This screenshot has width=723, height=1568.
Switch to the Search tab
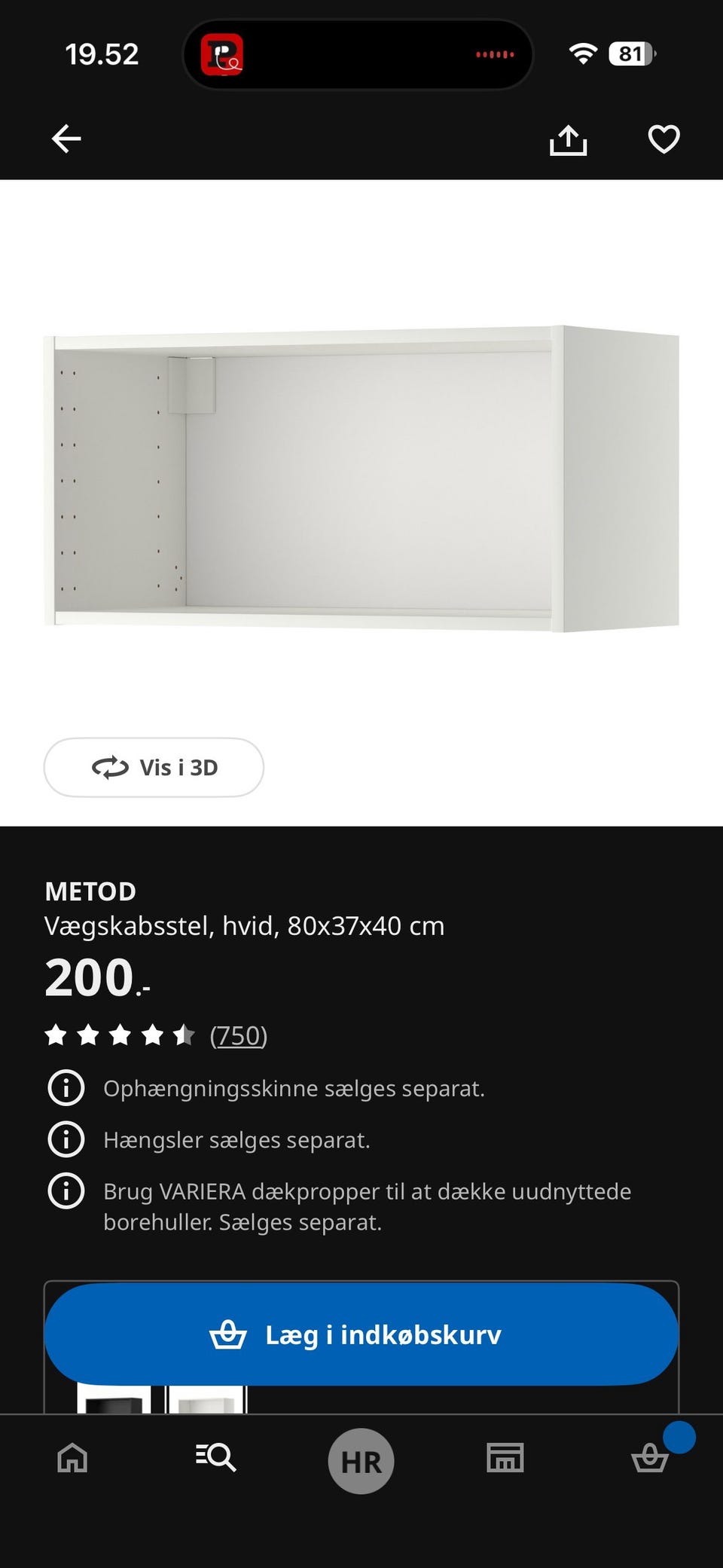(x=216, y=1459)
